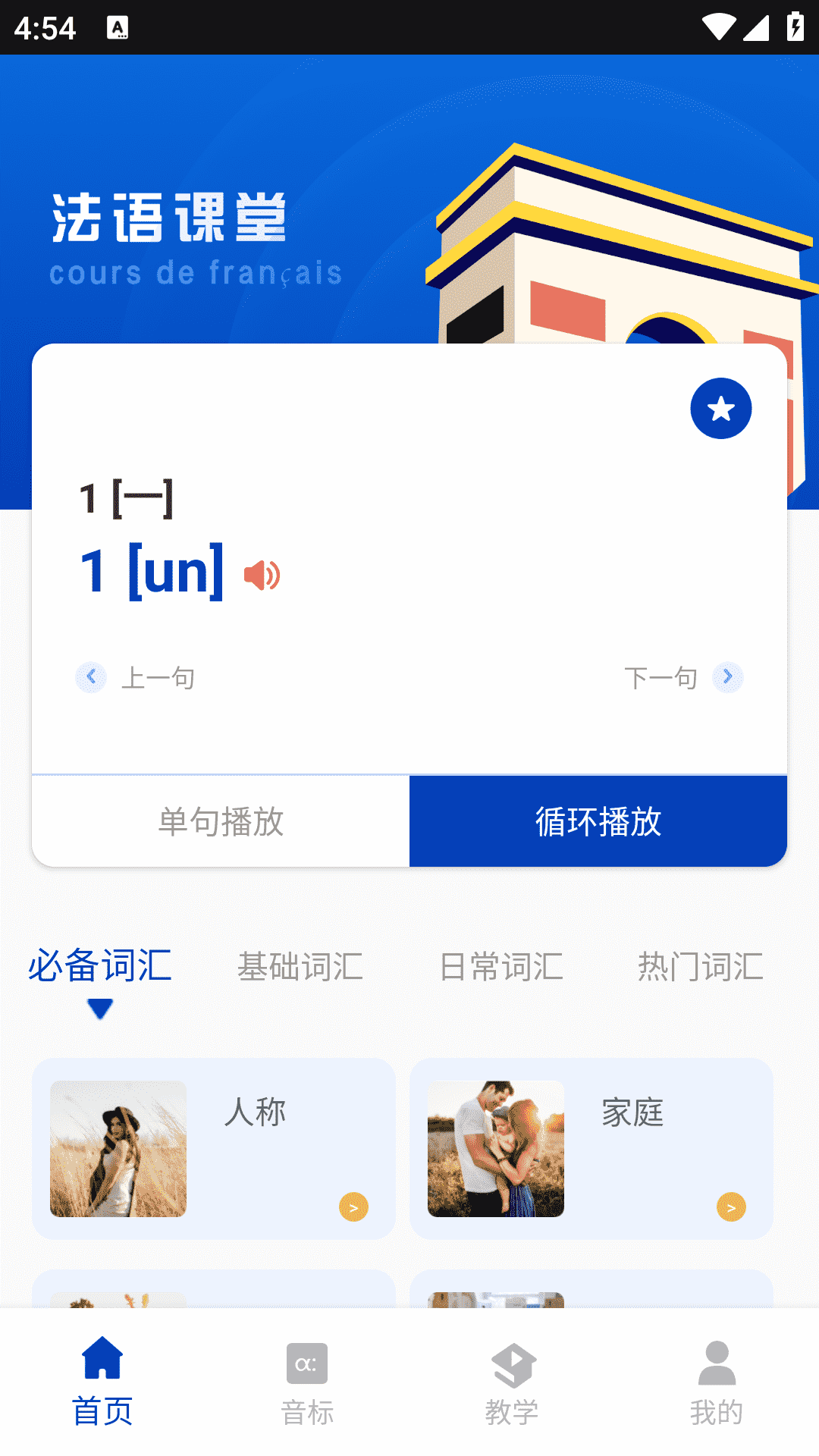Image resolution: width=819 pixels, height=1456 pixels.
Task: Go to next sentence 下一句
Action: [x=682, y=677]
